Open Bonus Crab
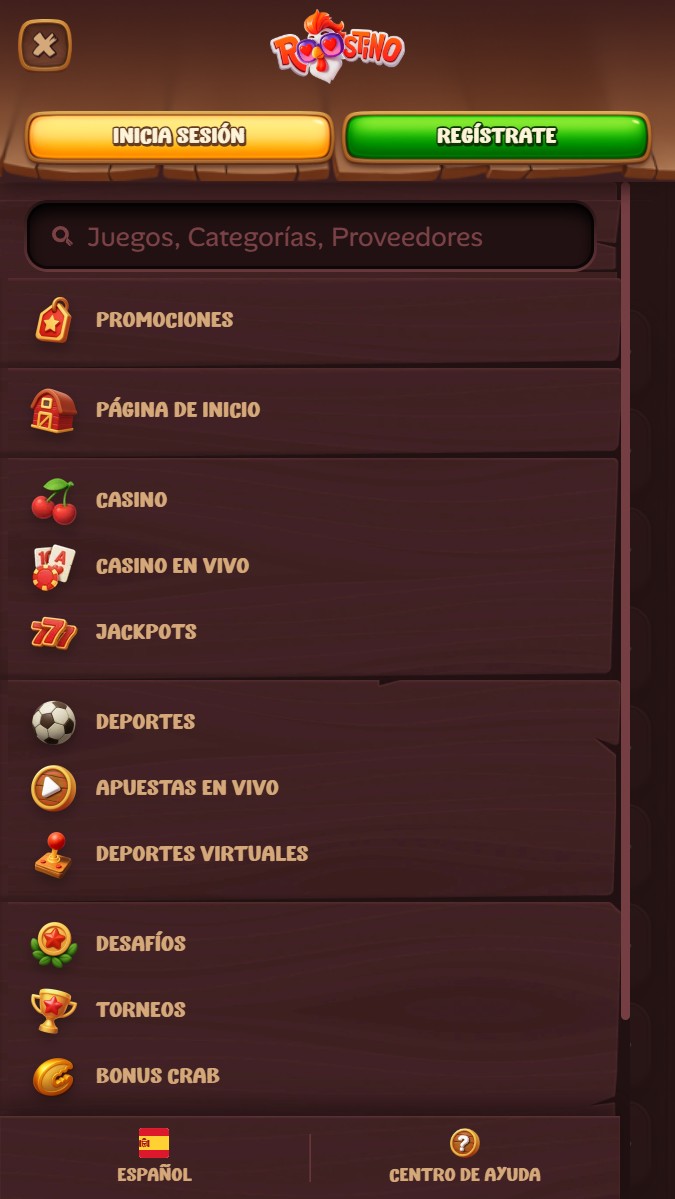The image size is (675, 1199). coord(157,1076)
